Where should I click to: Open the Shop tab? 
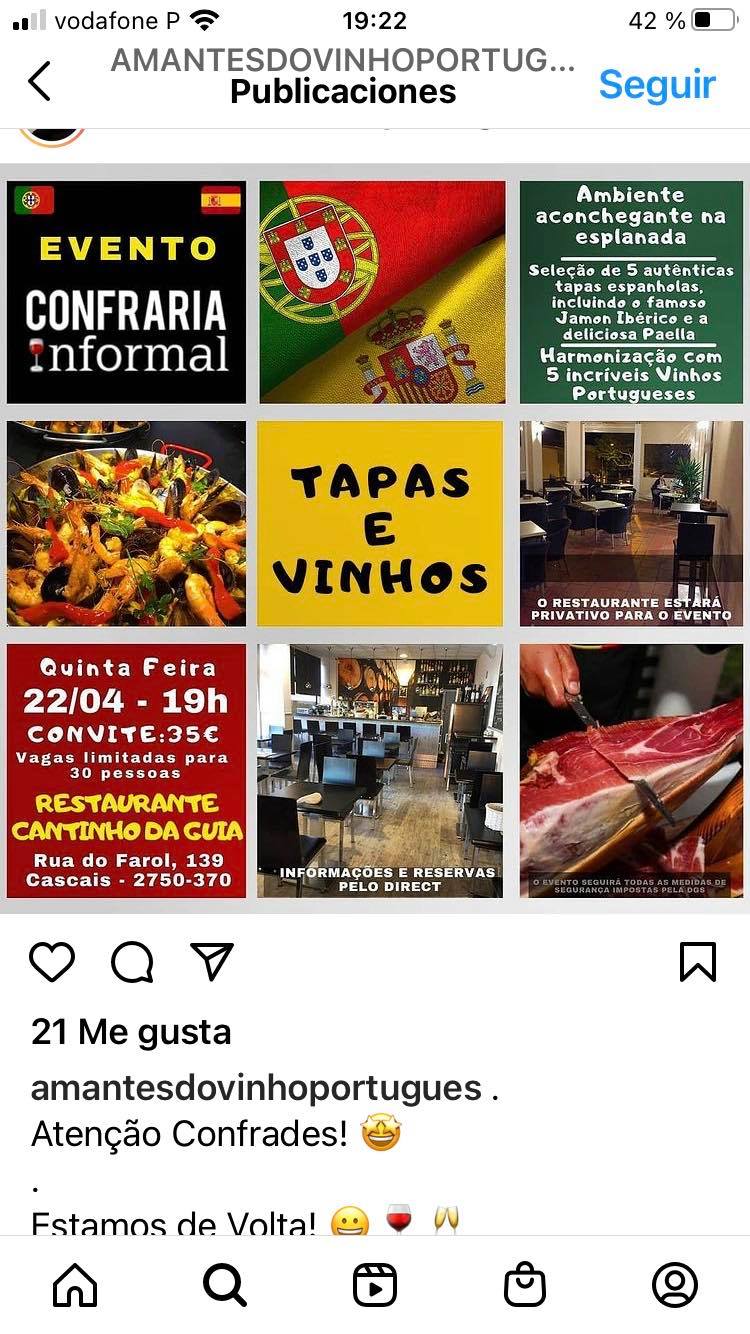525,1285
